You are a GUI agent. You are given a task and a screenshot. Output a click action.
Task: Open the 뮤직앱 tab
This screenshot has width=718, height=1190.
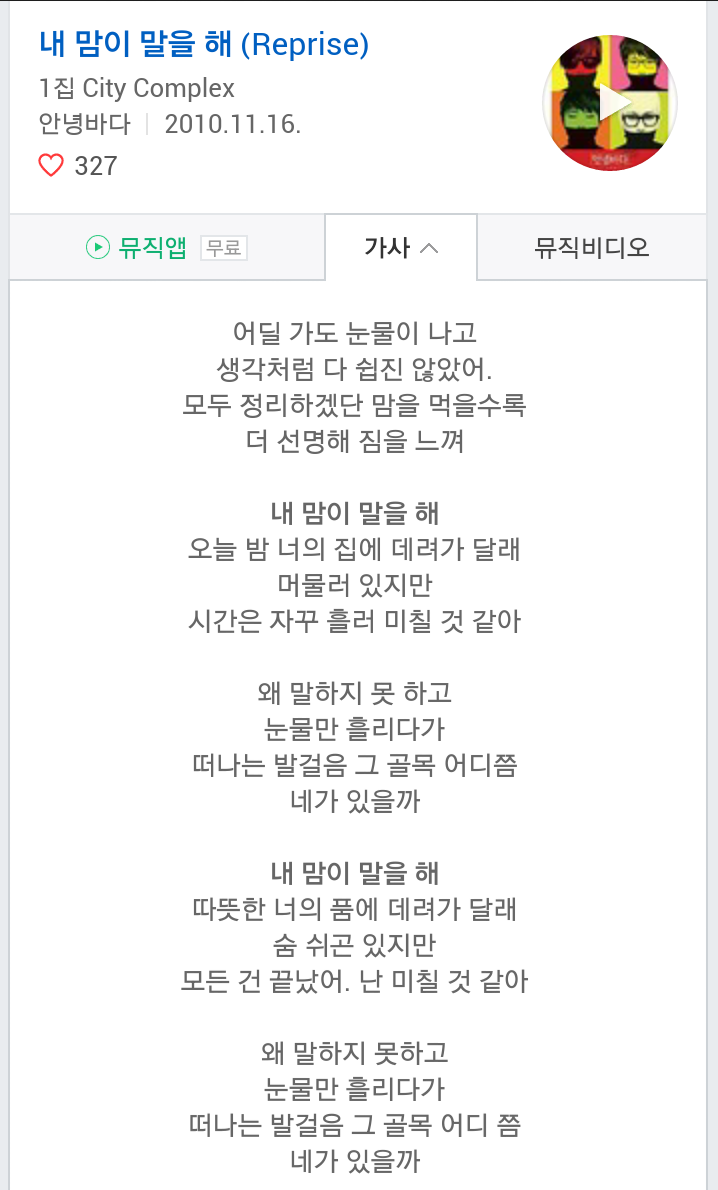click(167, 247)
